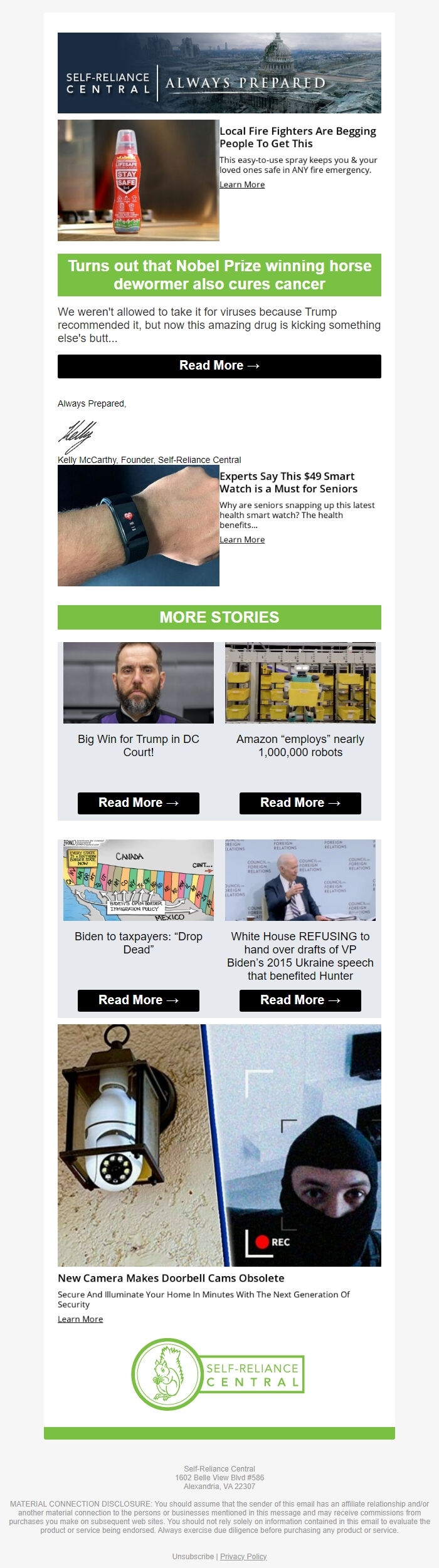Open the Amazon warehouse robot thumbnail
This screenshot has height=1568, width=439.
pos(300,682)
